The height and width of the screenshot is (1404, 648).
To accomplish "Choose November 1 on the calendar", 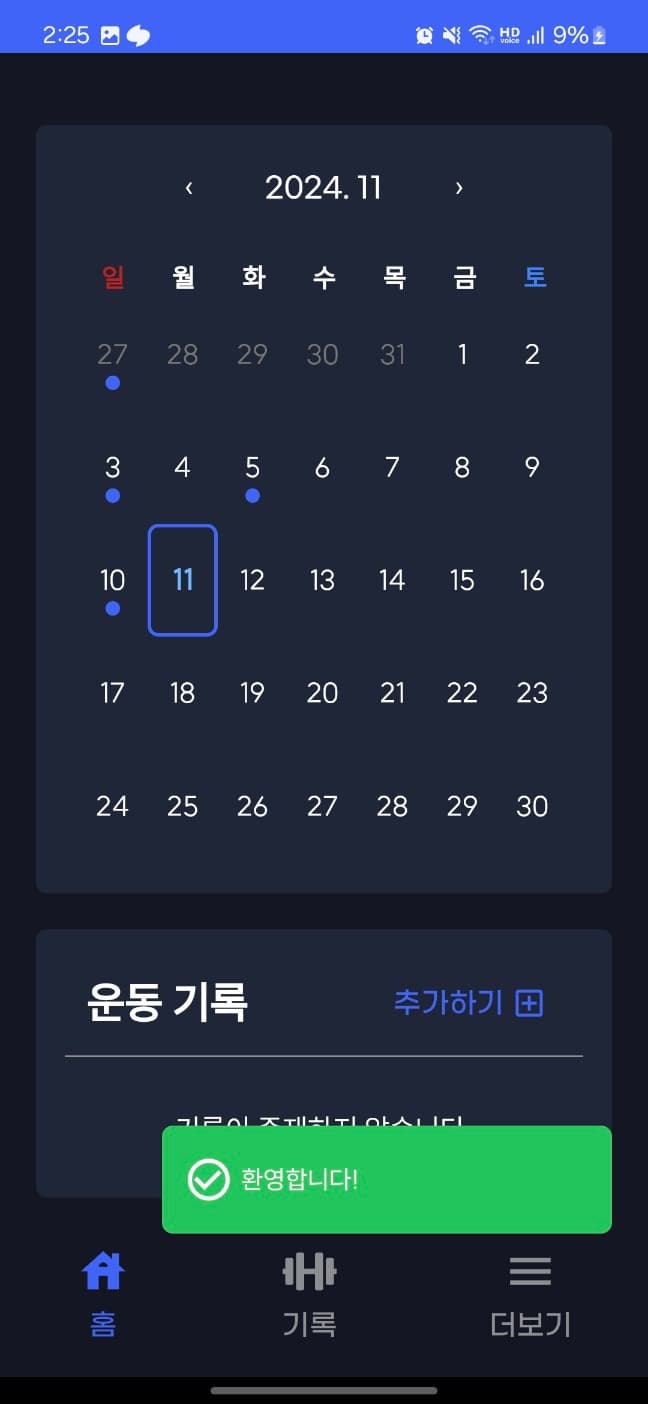I will click(462, 354).
